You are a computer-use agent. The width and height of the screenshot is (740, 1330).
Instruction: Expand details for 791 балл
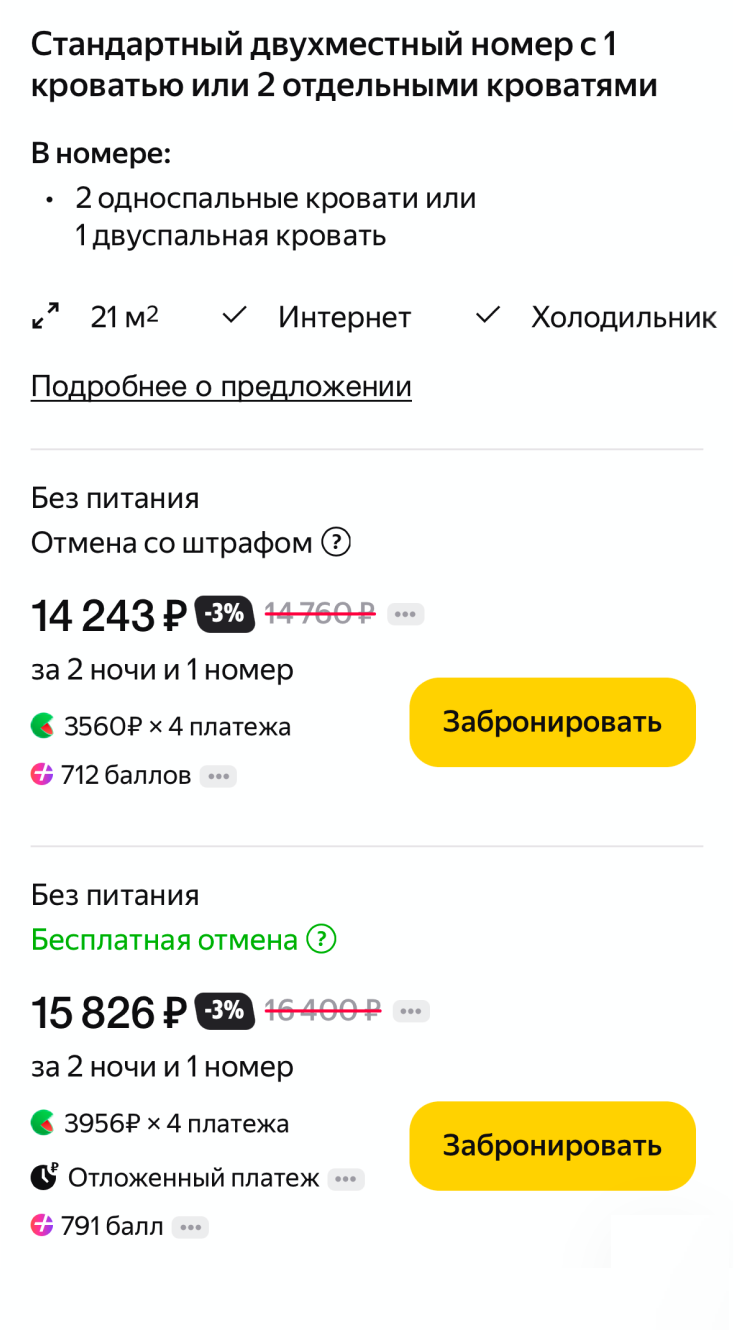(x=190, y=1227)
